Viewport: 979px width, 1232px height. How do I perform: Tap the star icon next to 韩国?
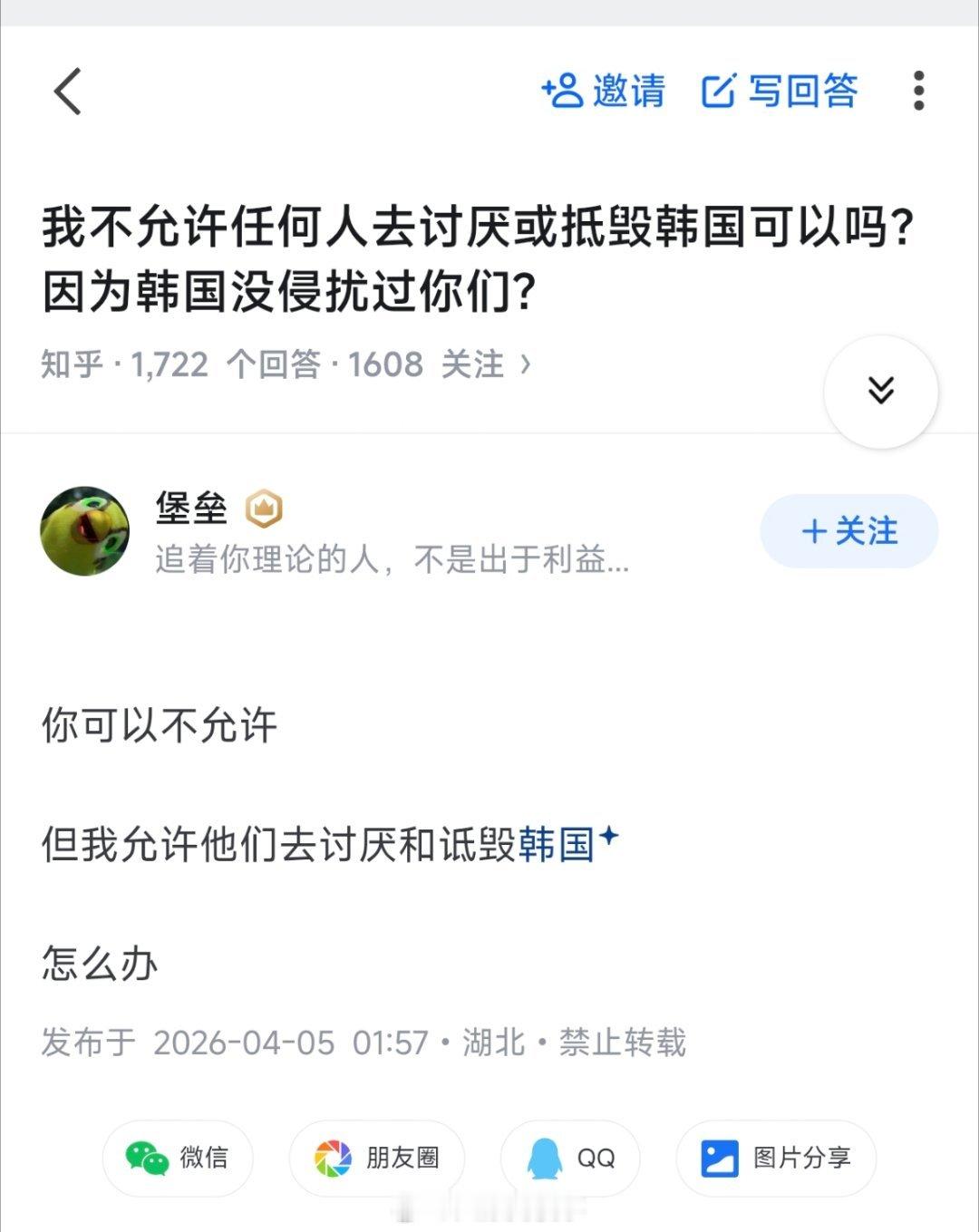coord(610,837)
